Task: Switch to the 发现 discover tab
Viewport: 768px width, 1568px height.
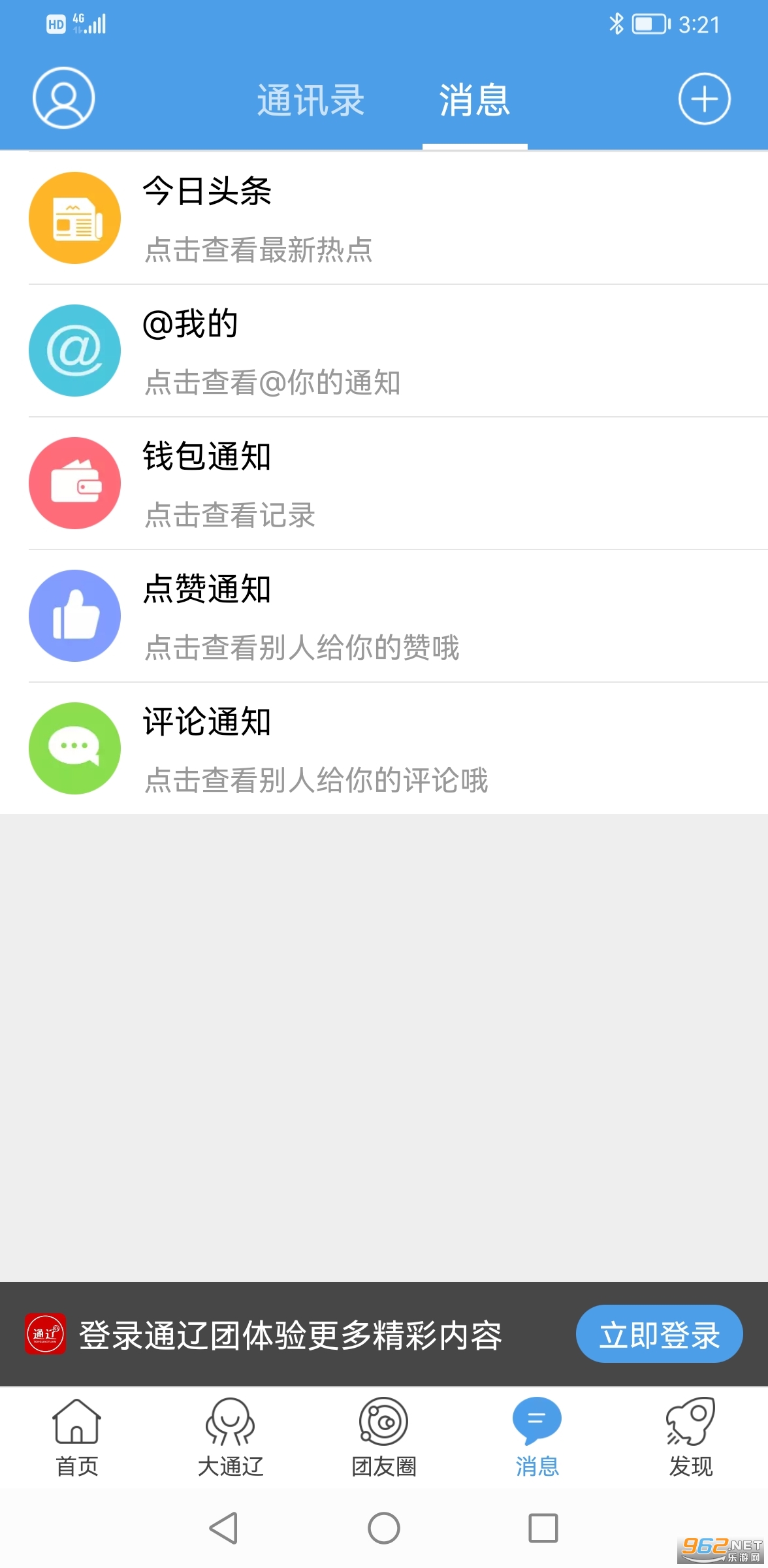Action: click(x=690, y=1437)
